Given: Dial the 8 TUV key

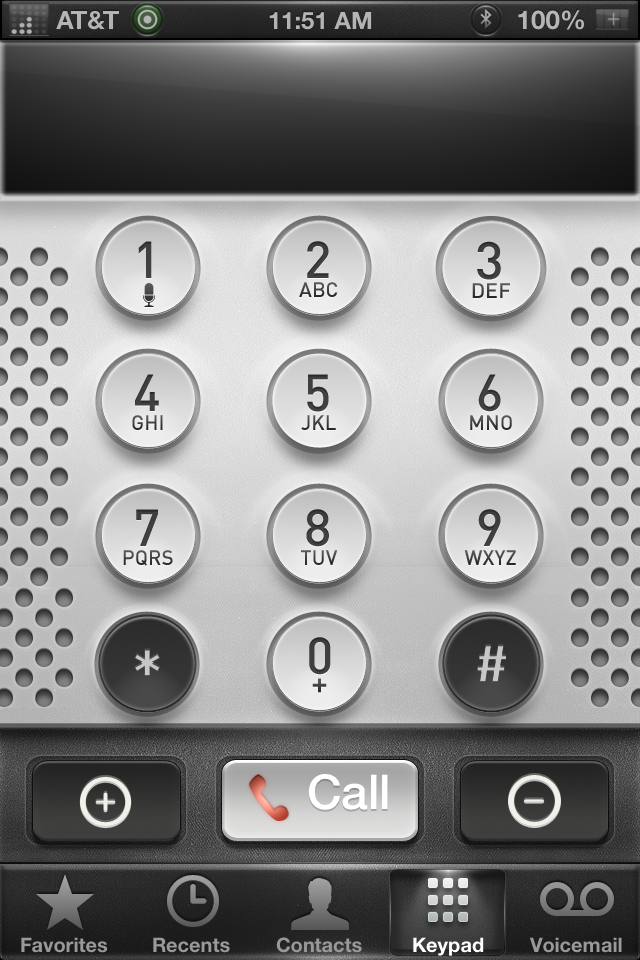Looking at the screenshot, I should (x=319, y=535).
